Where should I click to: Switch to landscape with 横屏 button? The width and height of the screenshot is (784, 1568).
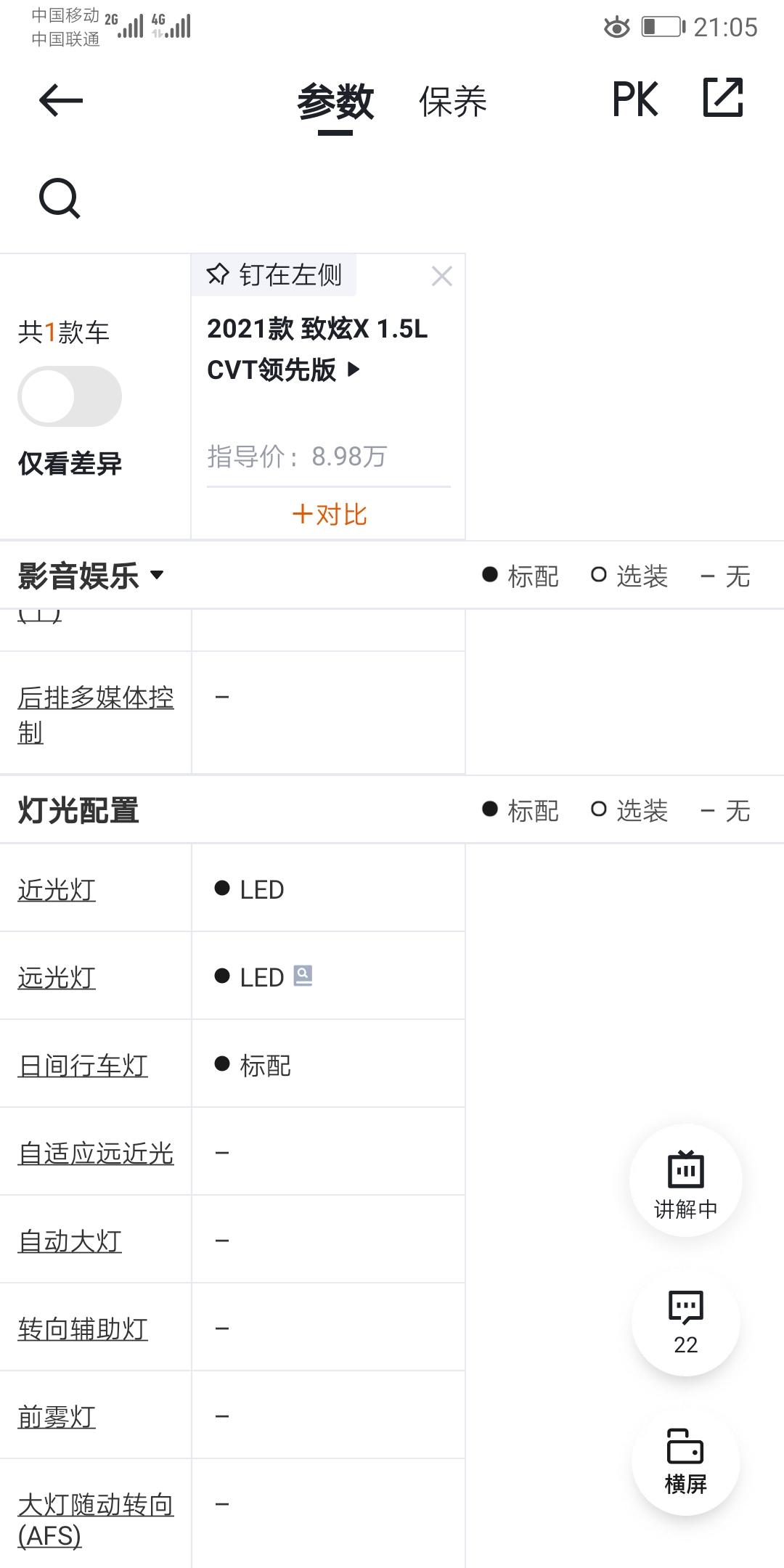point(686,1461)
